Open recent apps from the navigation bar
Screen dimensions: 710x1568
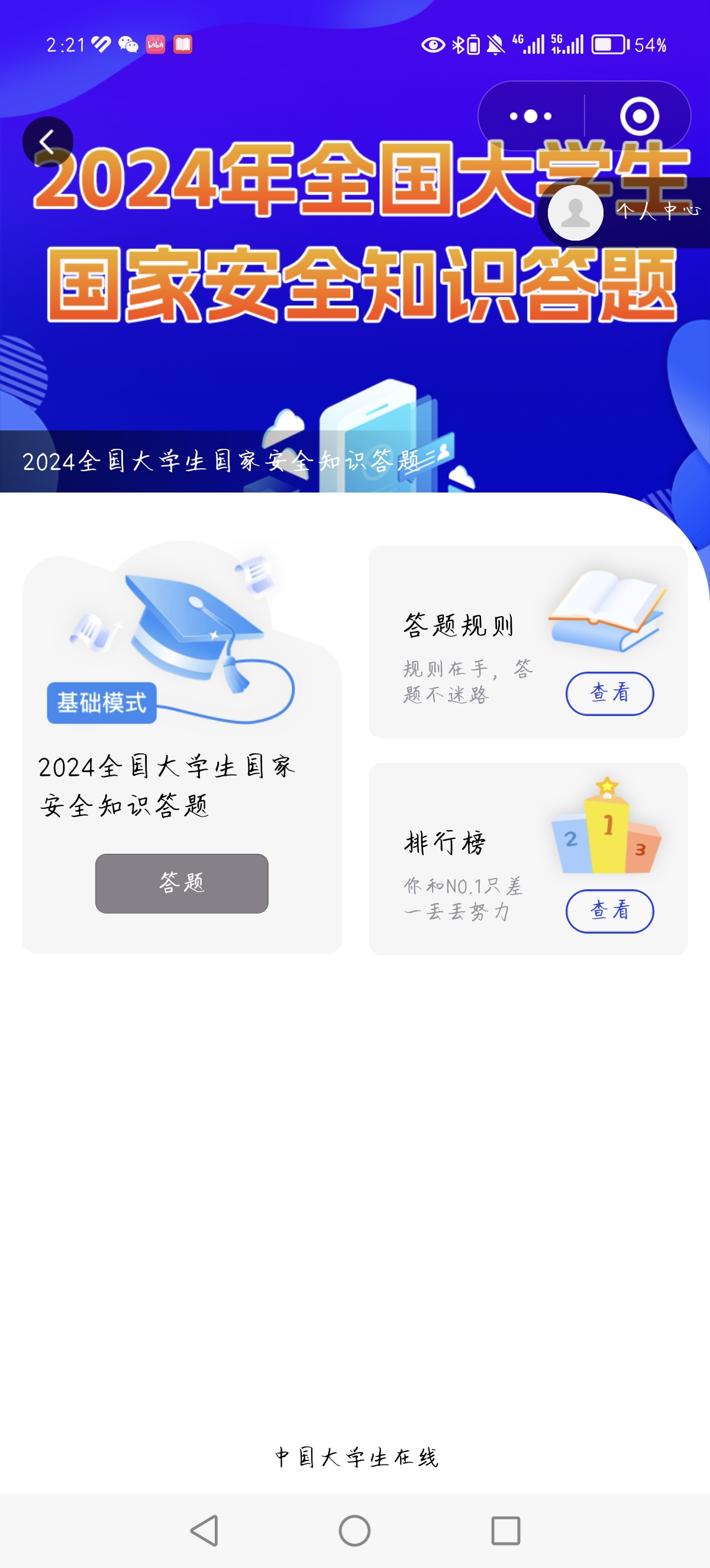point(505,1530)
